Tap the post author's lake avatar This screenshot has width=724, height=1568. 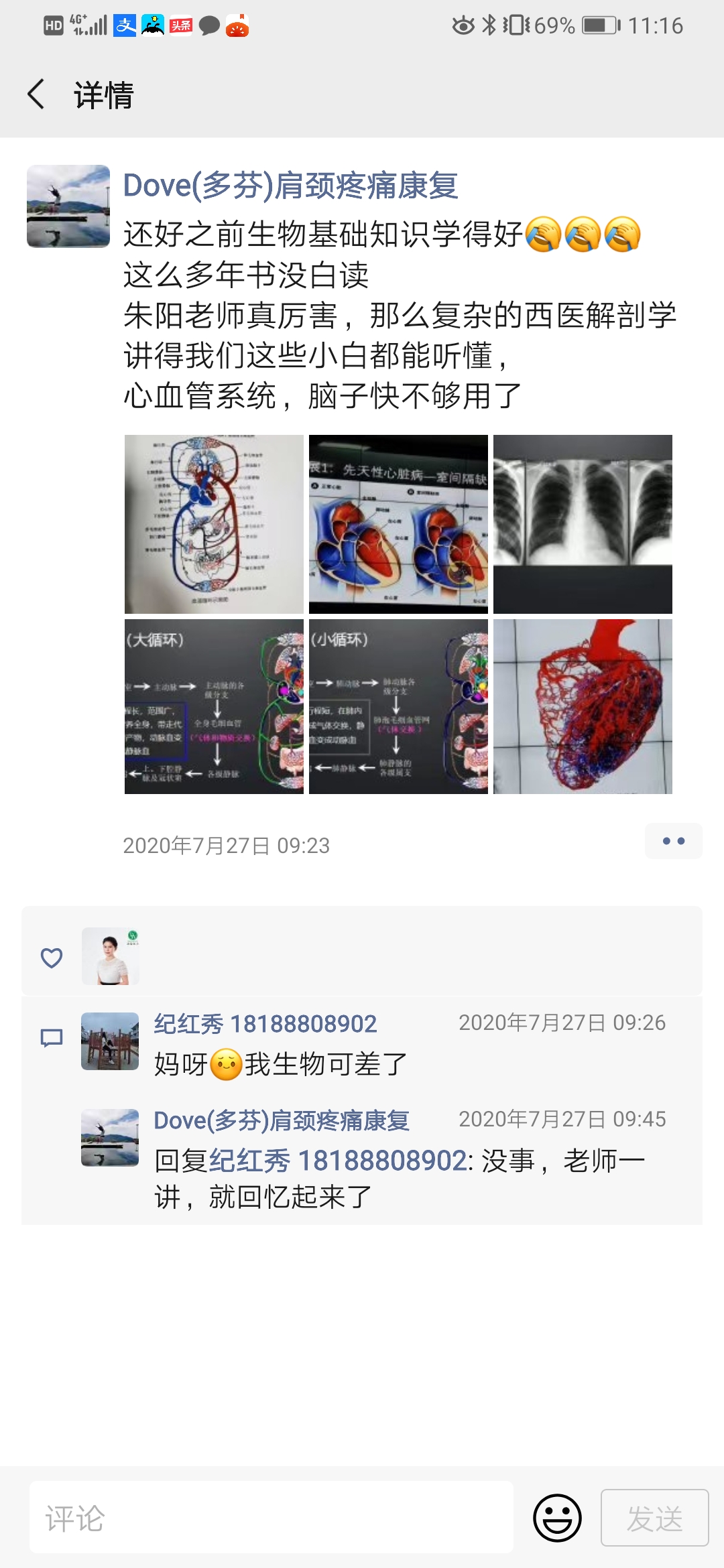(68, 206)
